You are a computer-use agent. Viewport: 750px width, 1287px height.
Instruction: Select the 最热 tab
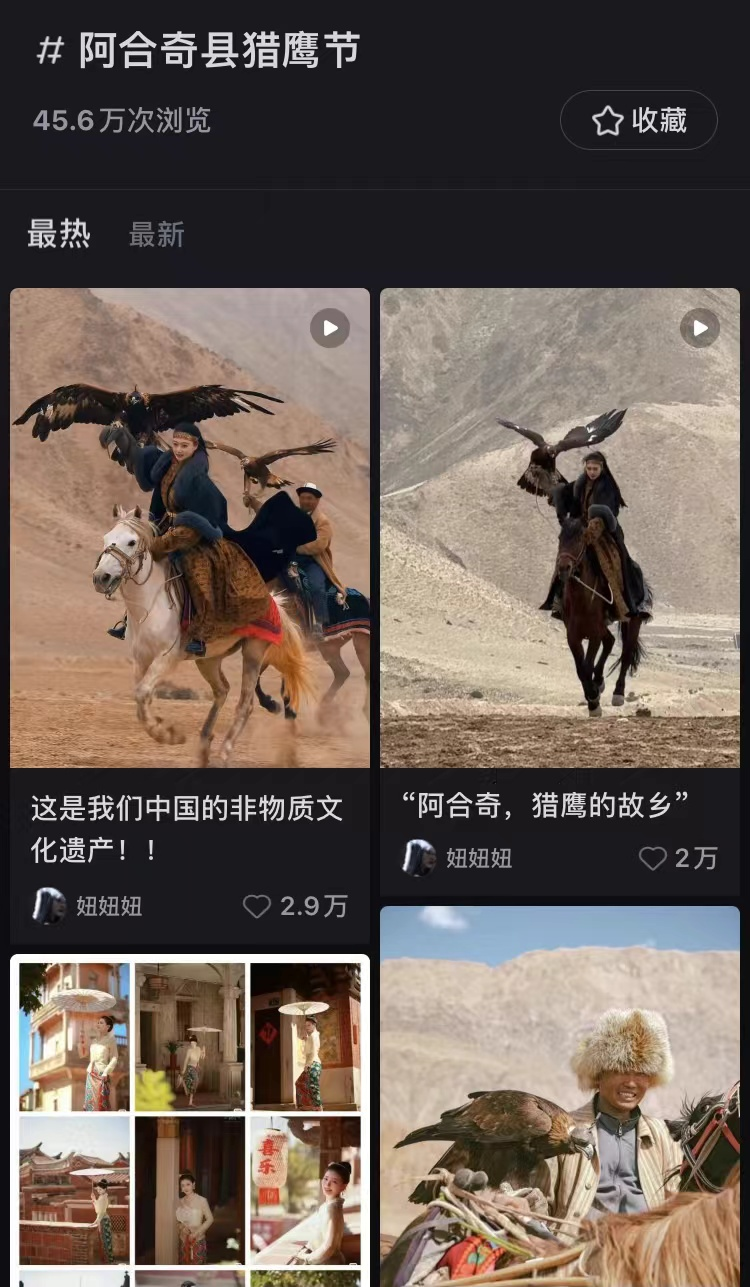pos(57,235)
